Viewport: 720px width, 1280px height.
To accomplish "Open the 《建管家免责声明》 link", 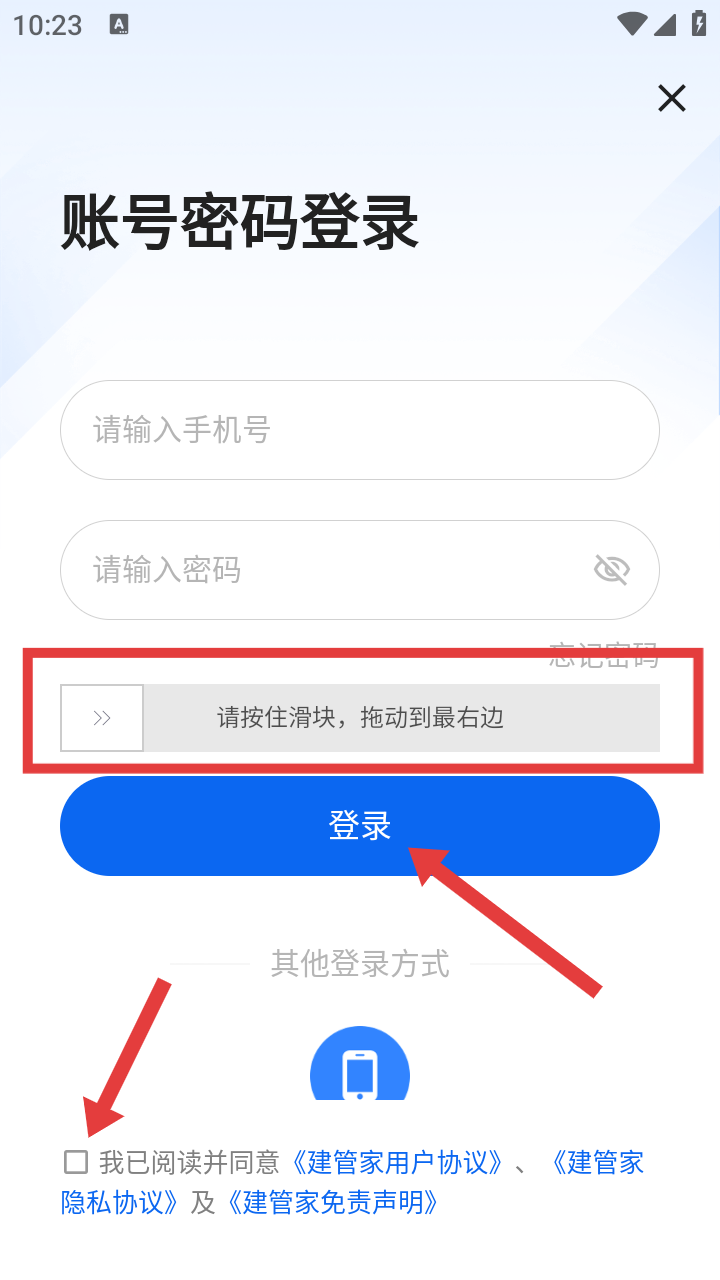I will [x=332, y=1202].
